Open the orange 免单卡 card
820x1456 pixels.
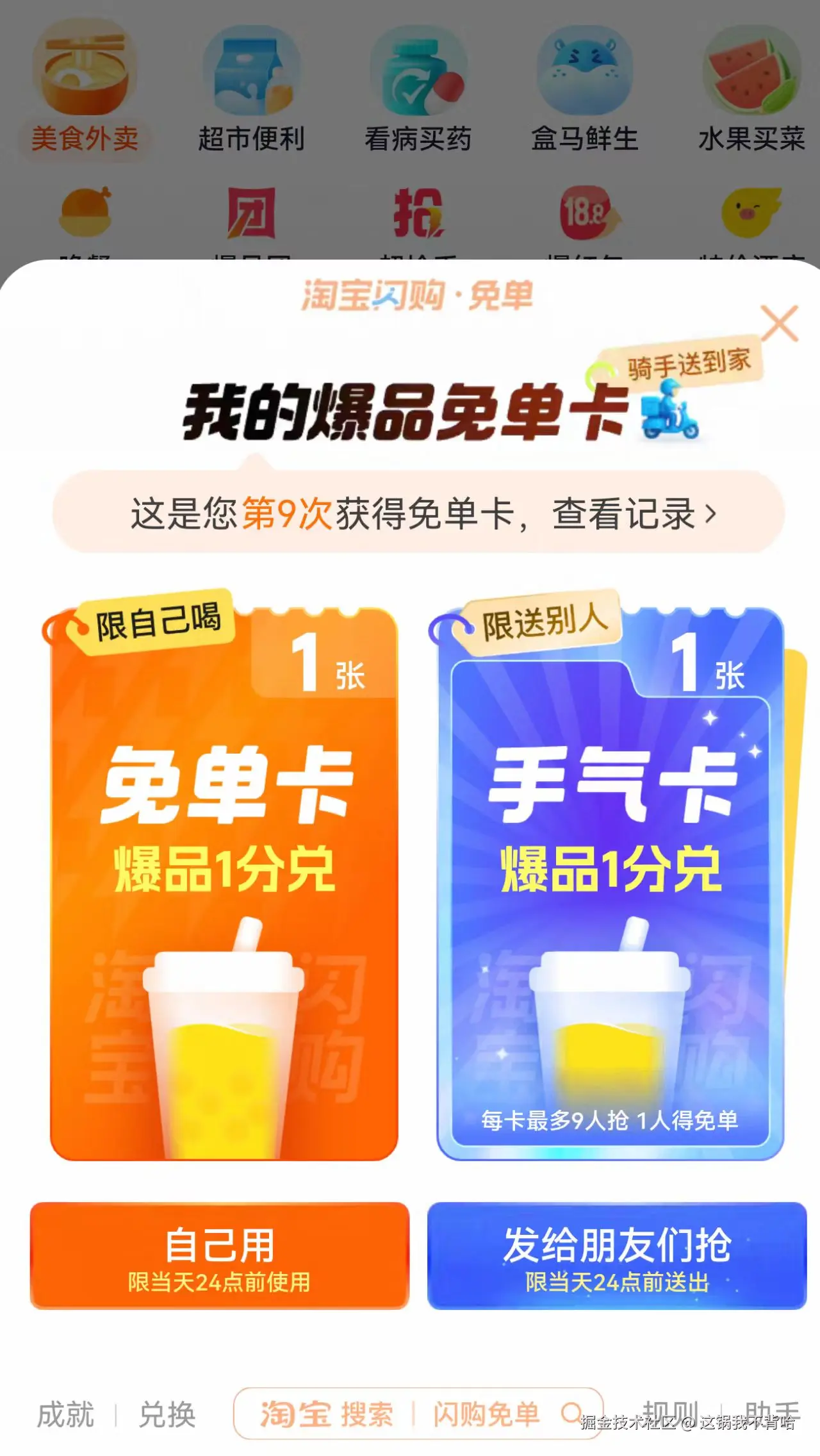coord(224,884)
